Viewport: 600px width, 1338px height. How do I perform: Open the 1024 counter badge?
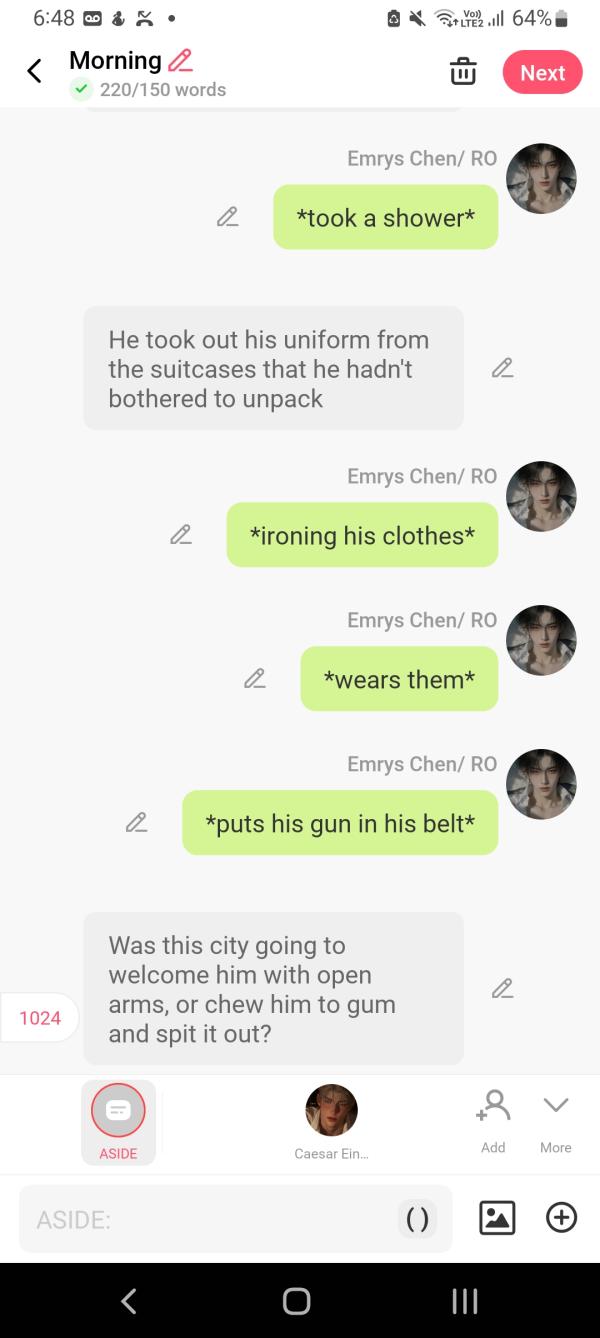40,1018
